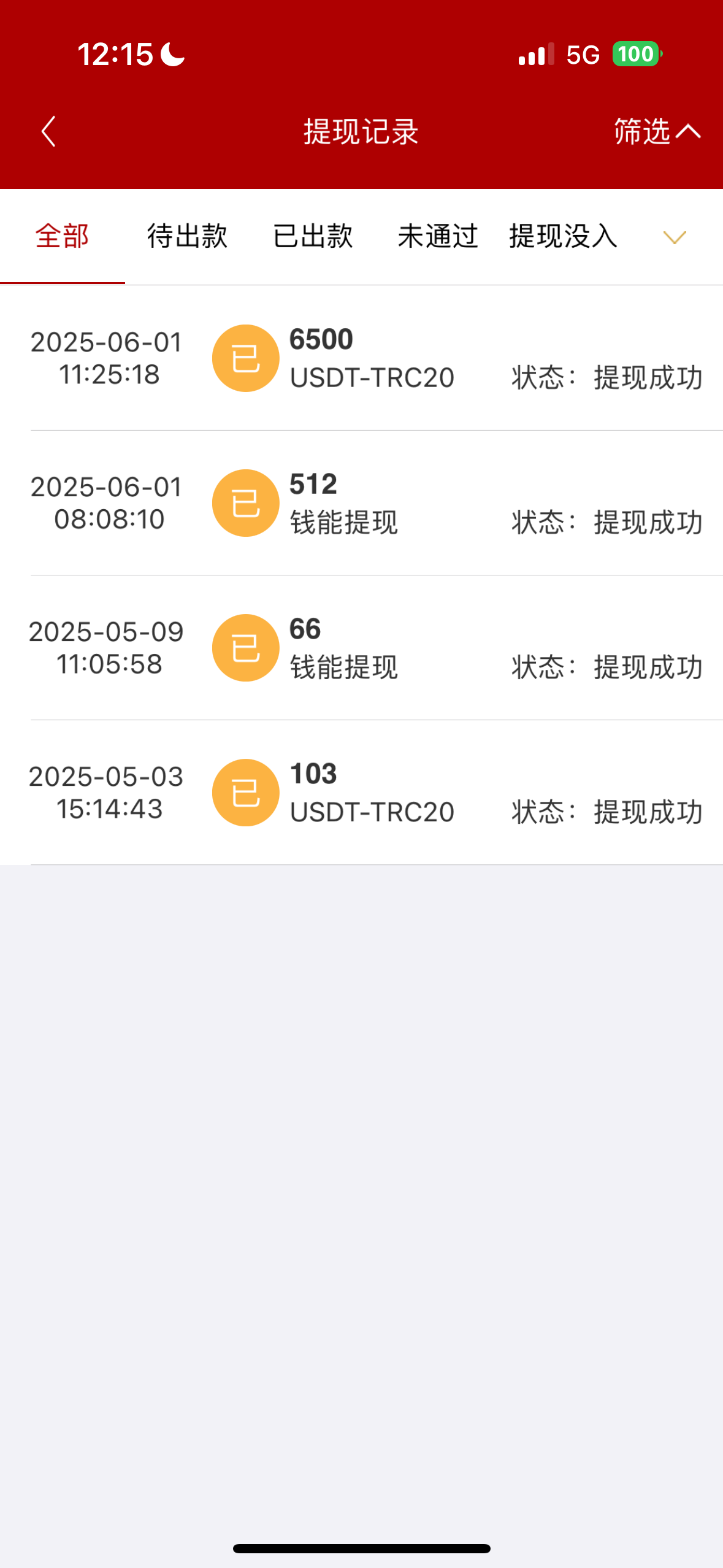Expand more tabs with the down chevron
The width and height of the screenshot is (723, 1568).
(675, 237)
